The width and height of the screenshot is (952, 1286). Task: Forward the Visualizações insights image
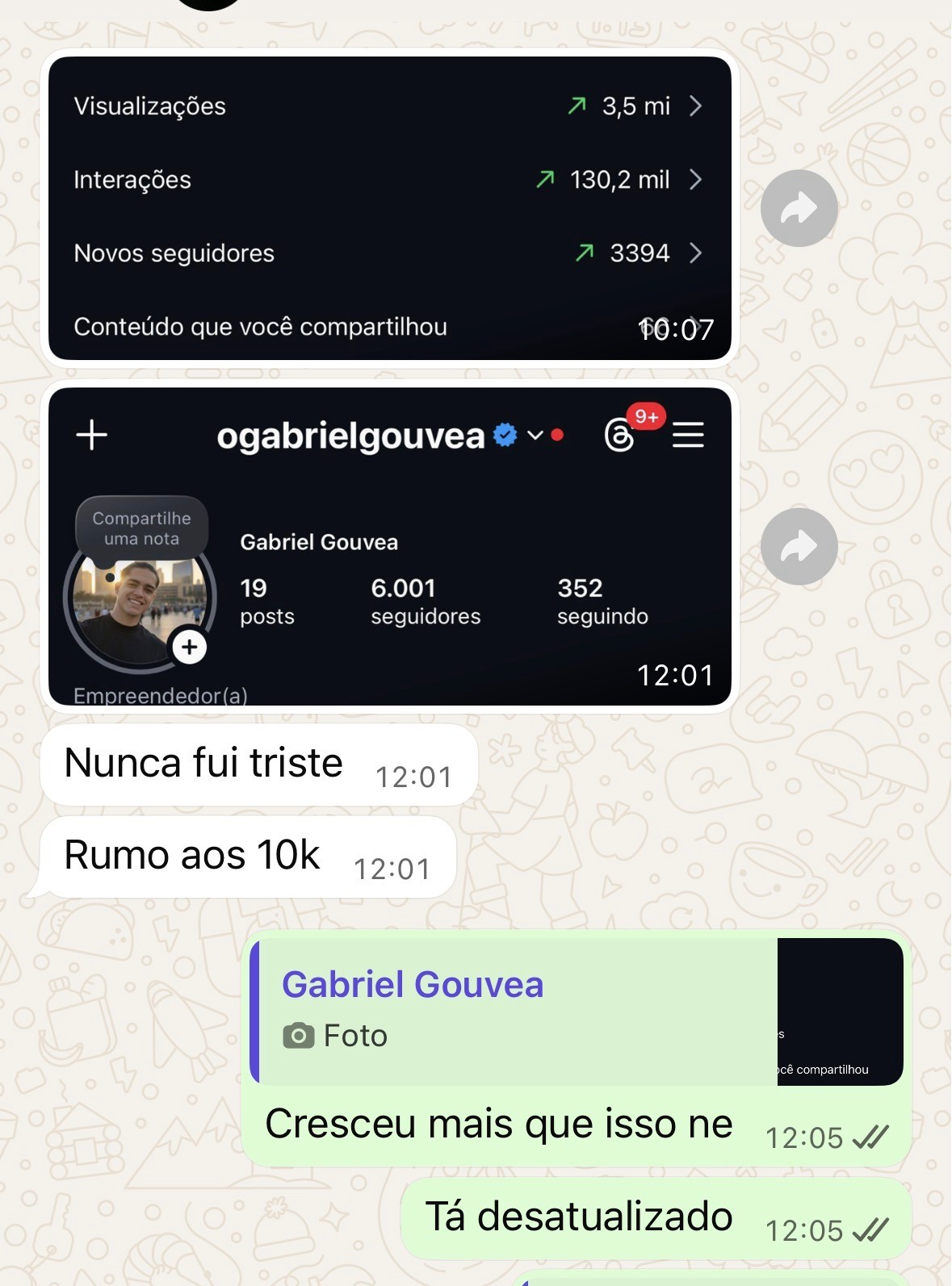[799, 208]
